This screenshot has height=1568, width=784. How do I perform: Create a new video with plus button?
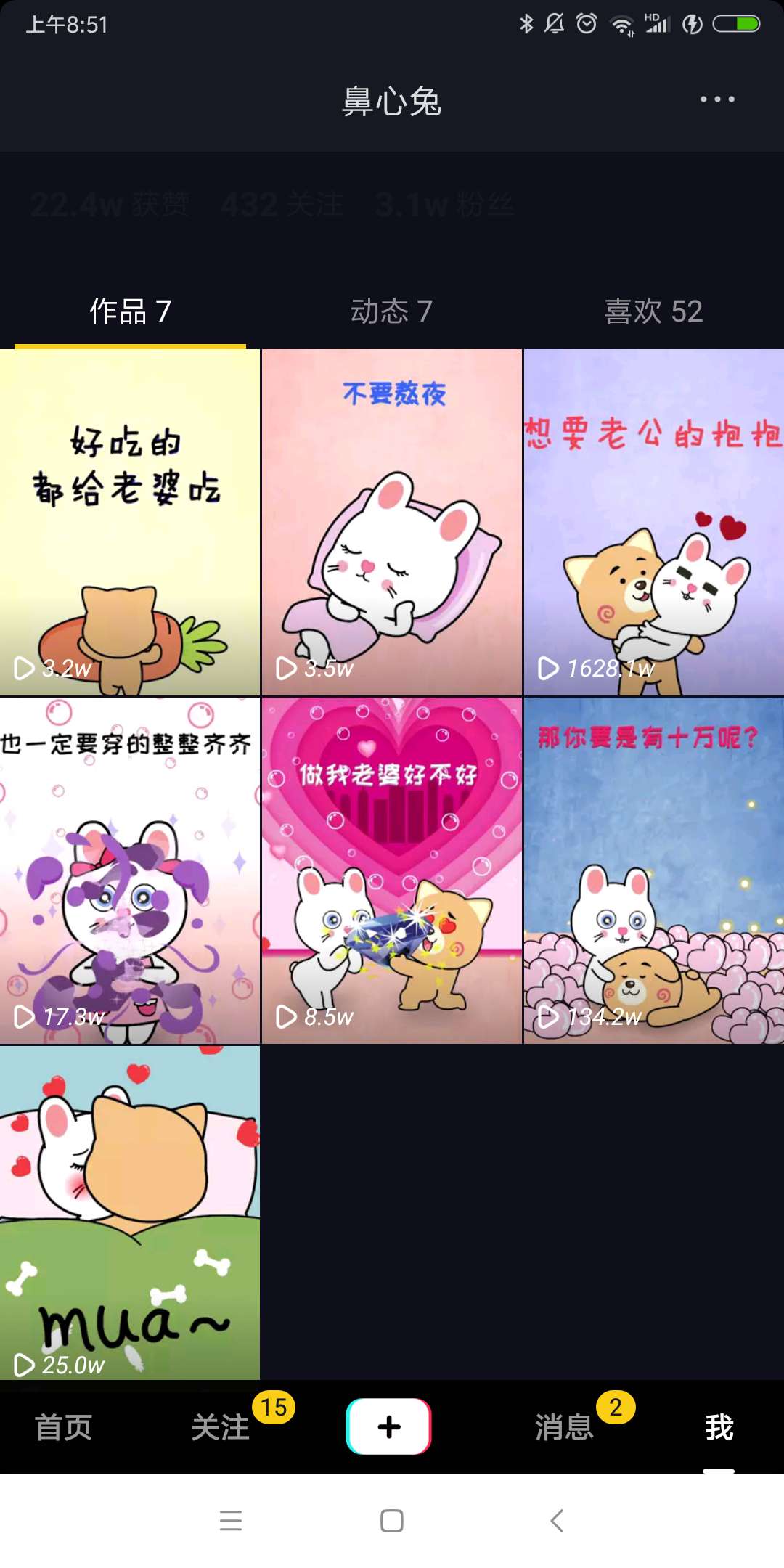pos(389,1426)
